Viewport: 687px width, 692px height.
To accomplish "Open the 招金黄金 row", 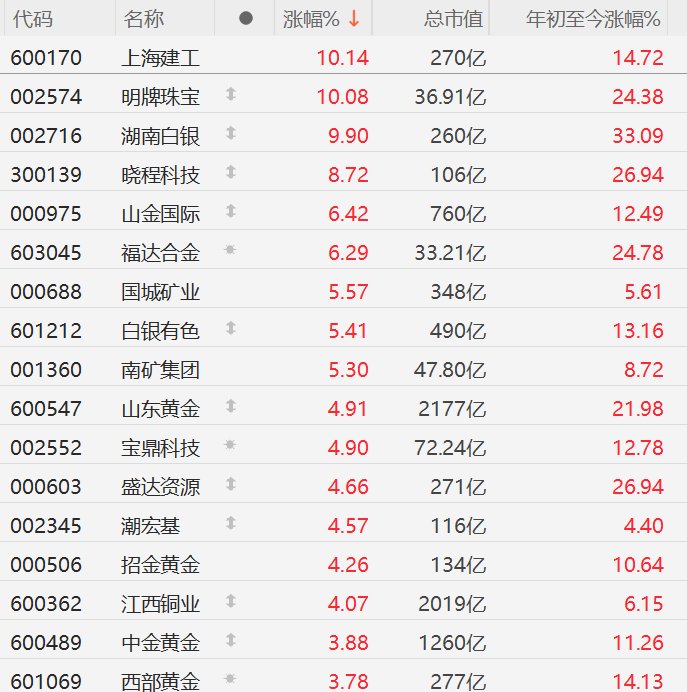I will pyautogui.click(x=159, y=565).
